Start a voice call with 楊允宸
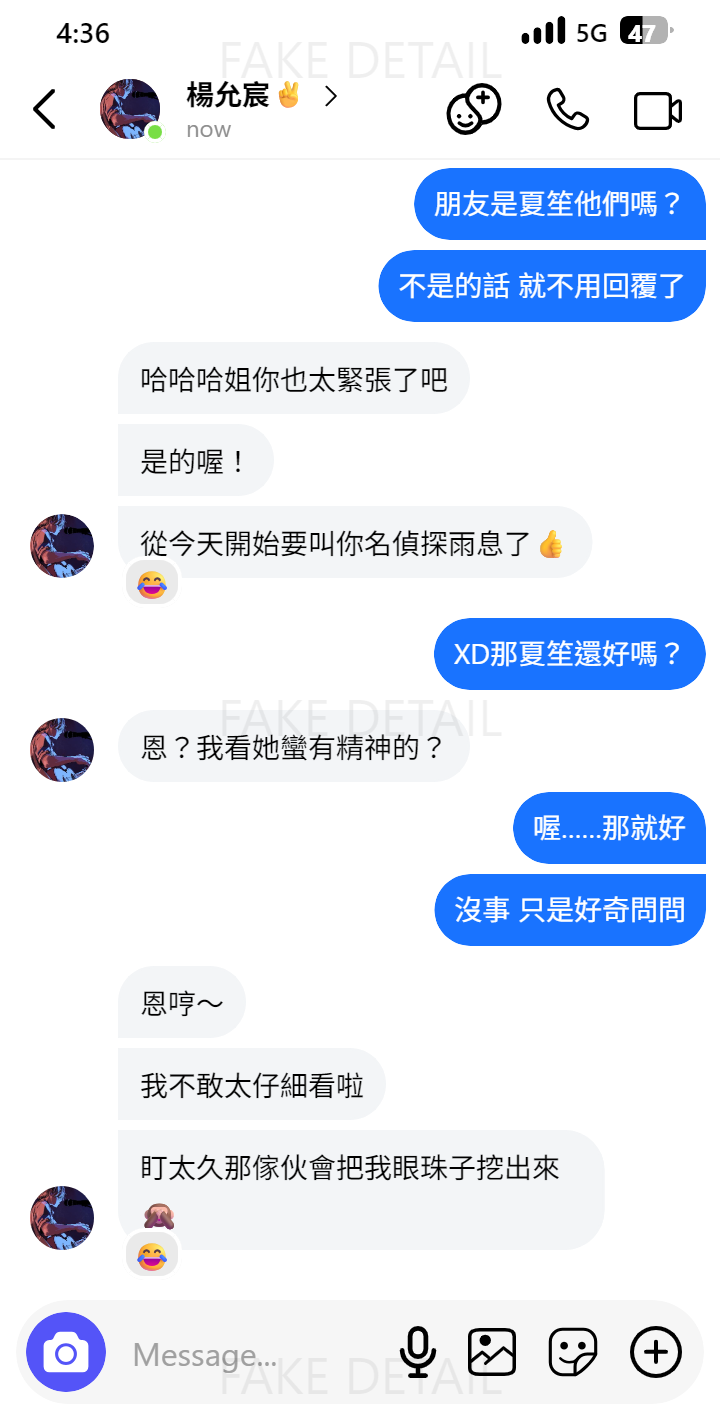 [x=567, y=109]
